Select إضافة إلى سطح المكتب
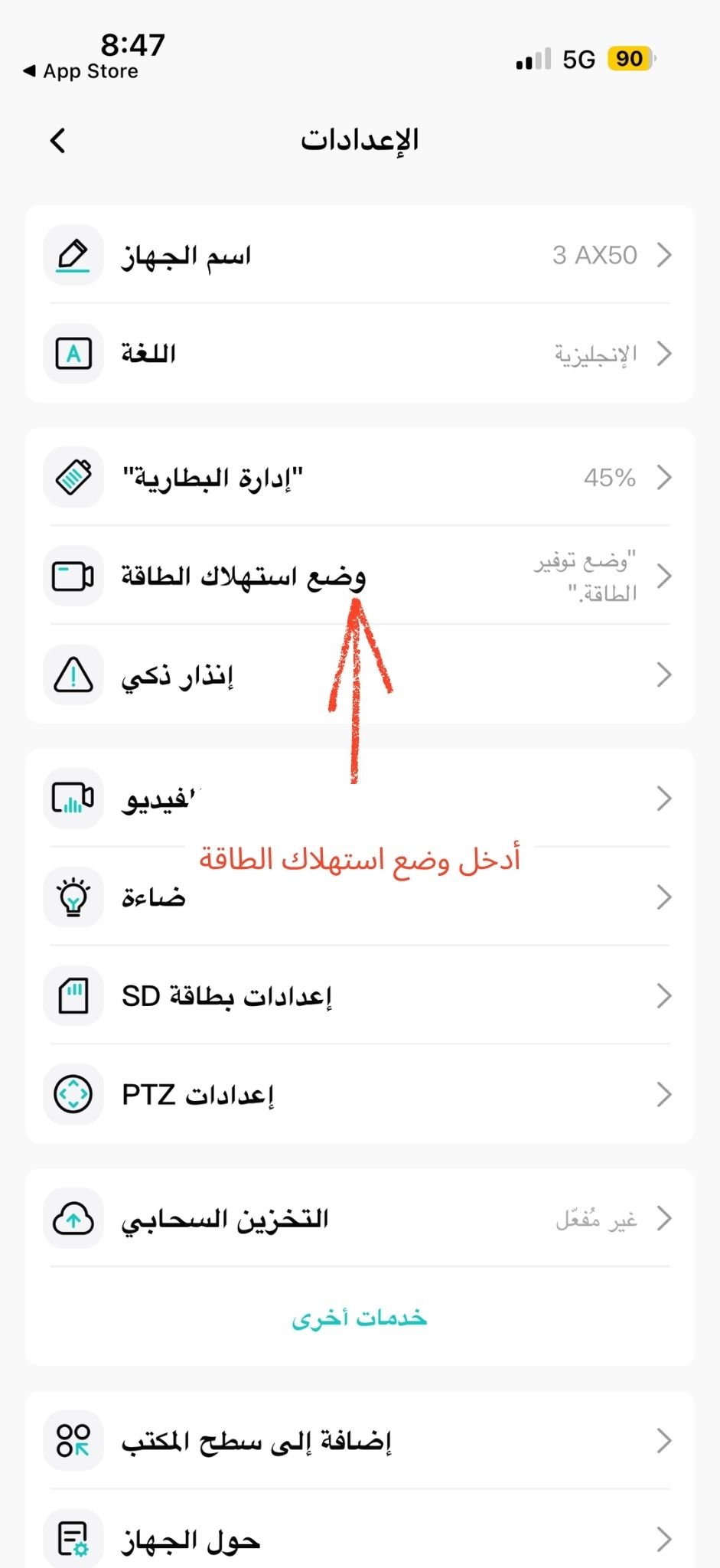 tap(360, 1441)
